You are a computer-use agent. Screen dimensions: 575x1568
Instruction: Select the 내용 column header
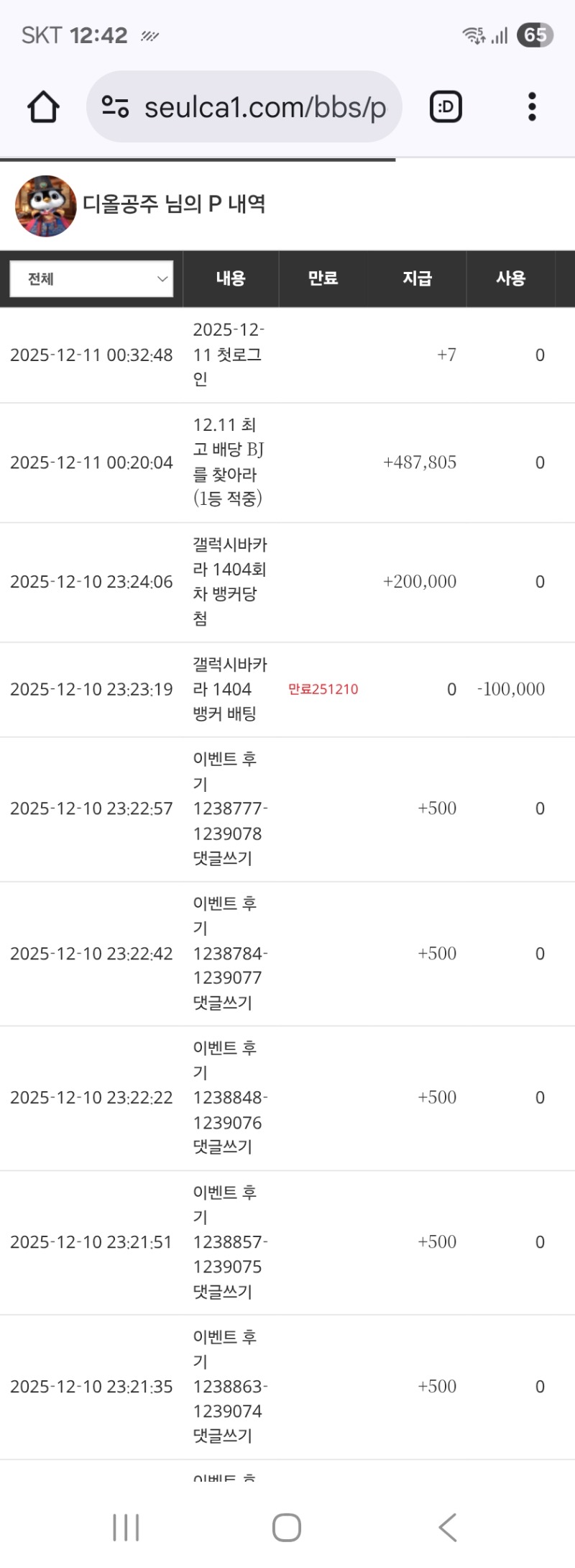[x=230, y=278]
